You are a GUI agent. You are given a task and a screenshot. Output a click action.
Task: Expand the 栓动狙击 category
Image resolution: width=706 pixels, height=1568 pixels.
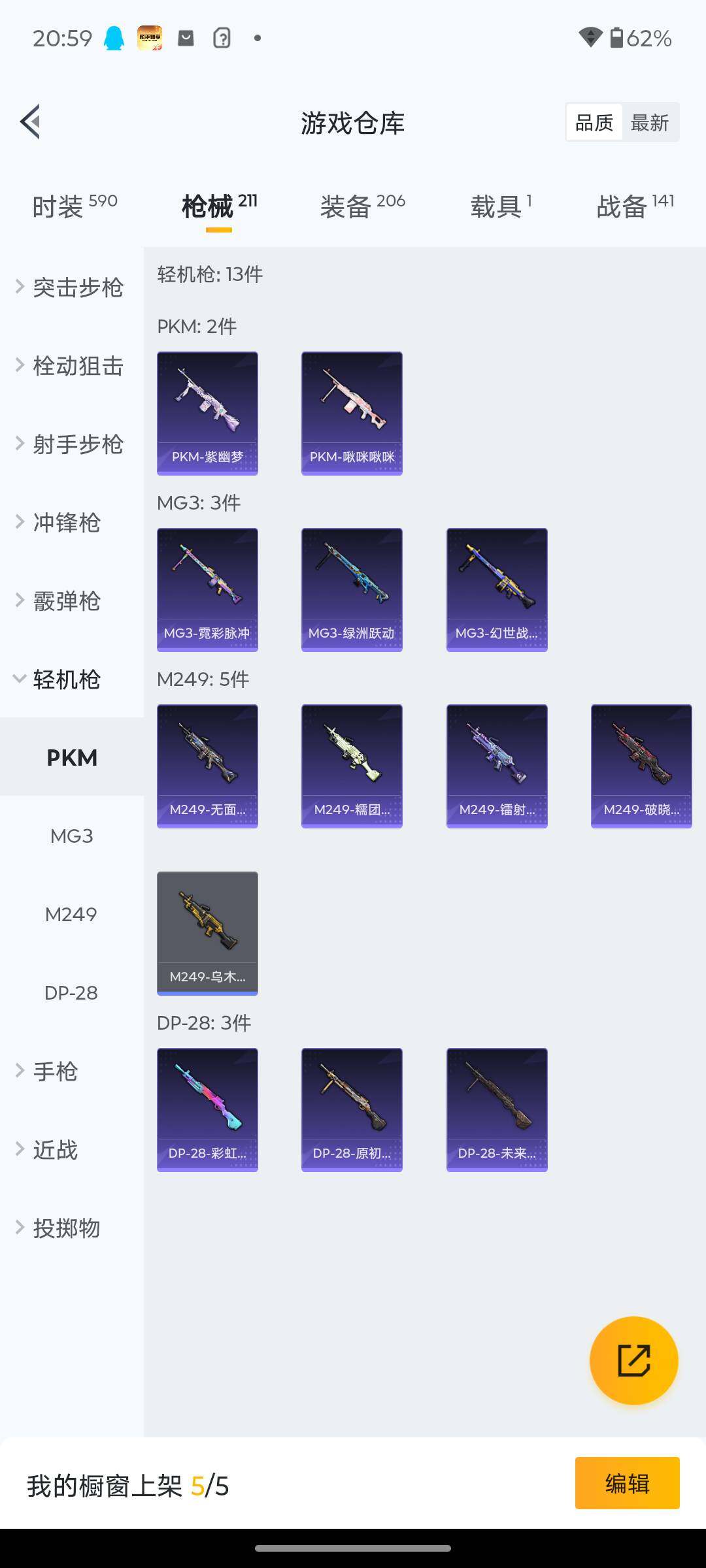click(x=71, y=366)
